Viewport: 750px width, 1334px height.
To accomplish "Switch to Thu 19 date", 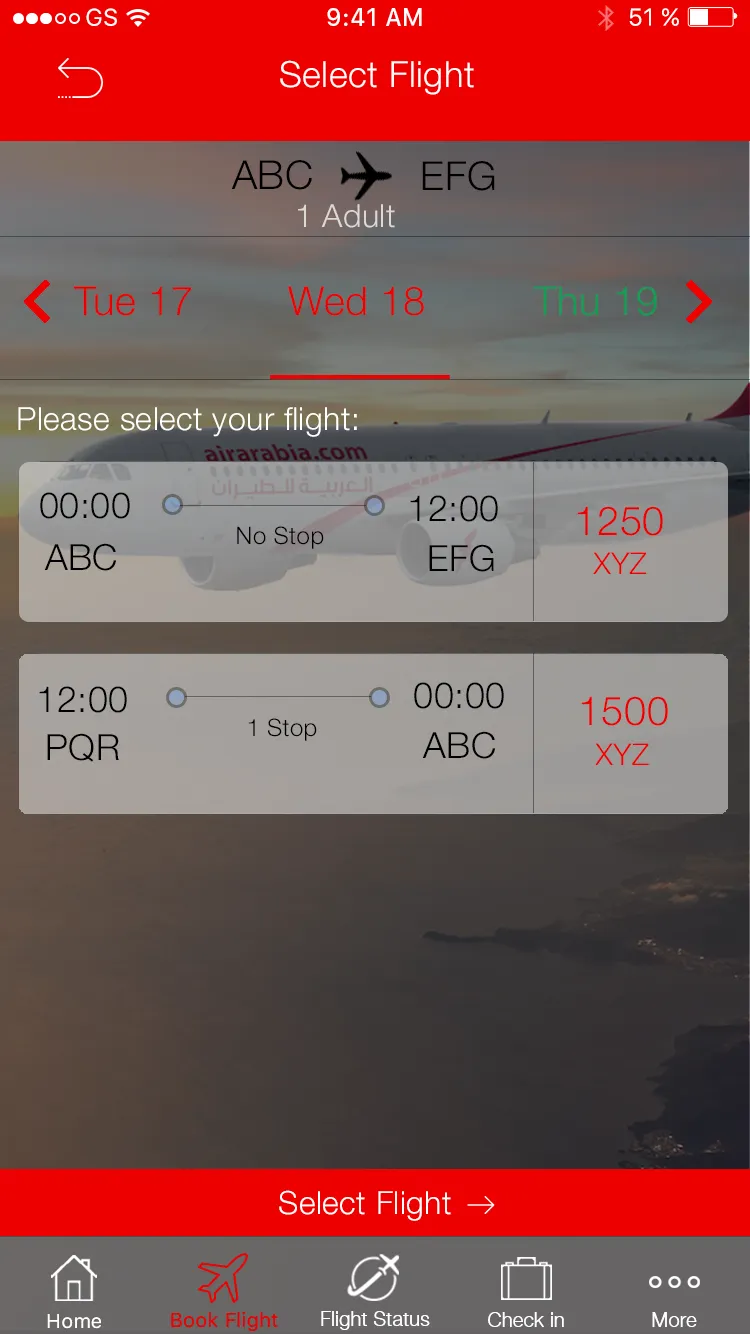I will tap(596, 302).
